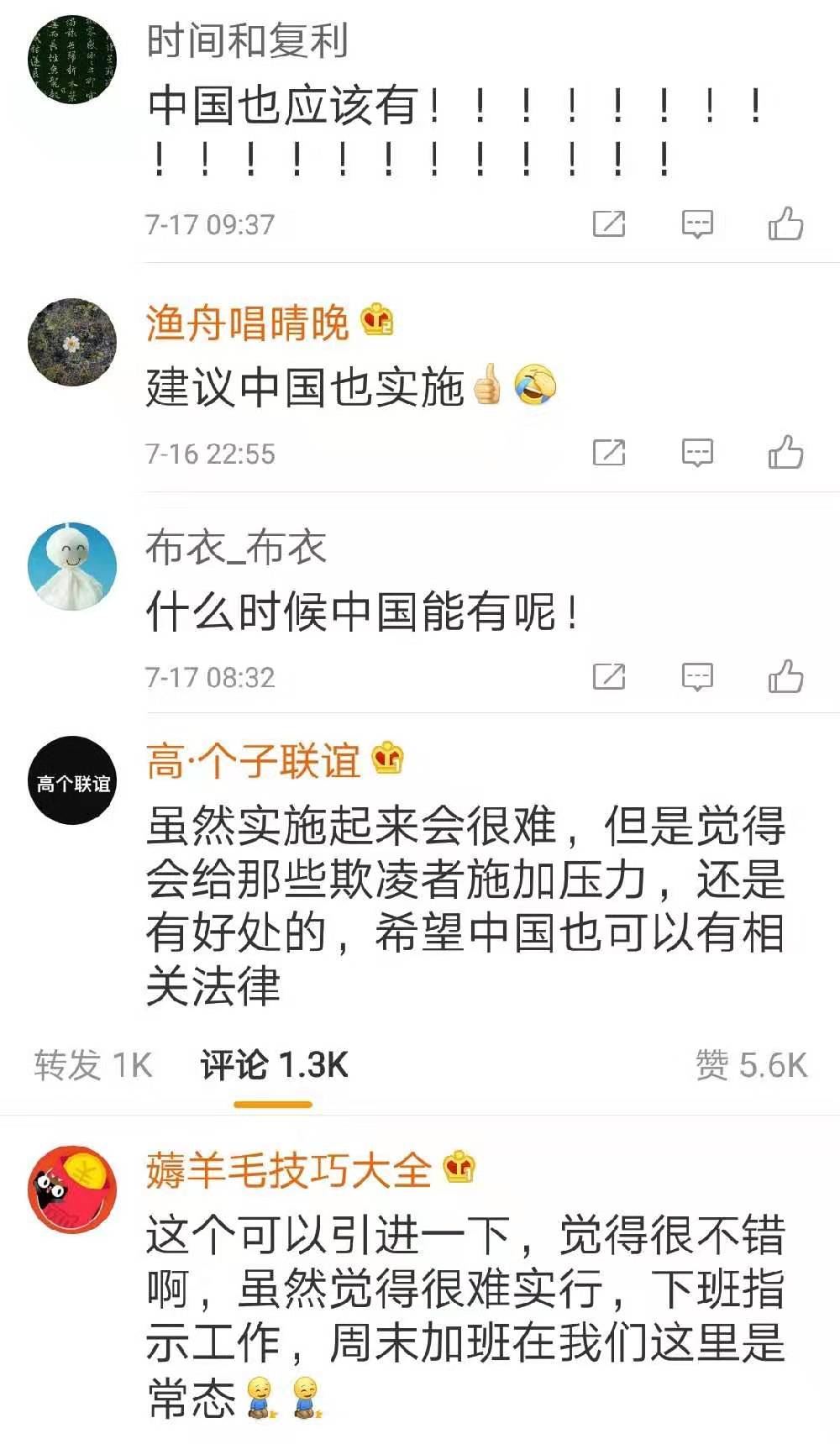
Task: Reply to 渔舟唱晴晚's comment
Action: [697, 453]
